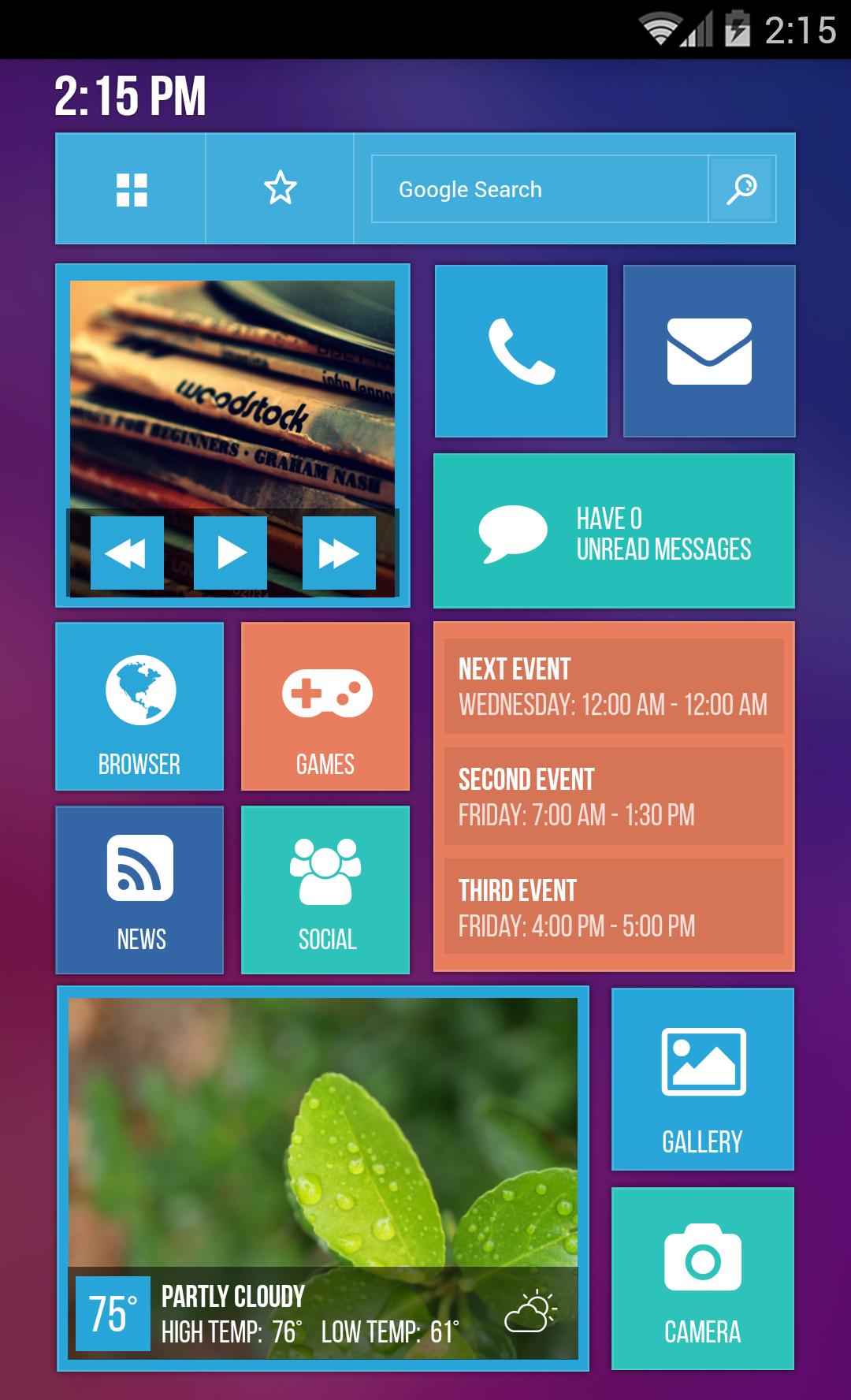Open the Second Event entry
The width and height of the screenshot is (851, 1400).
614,797
